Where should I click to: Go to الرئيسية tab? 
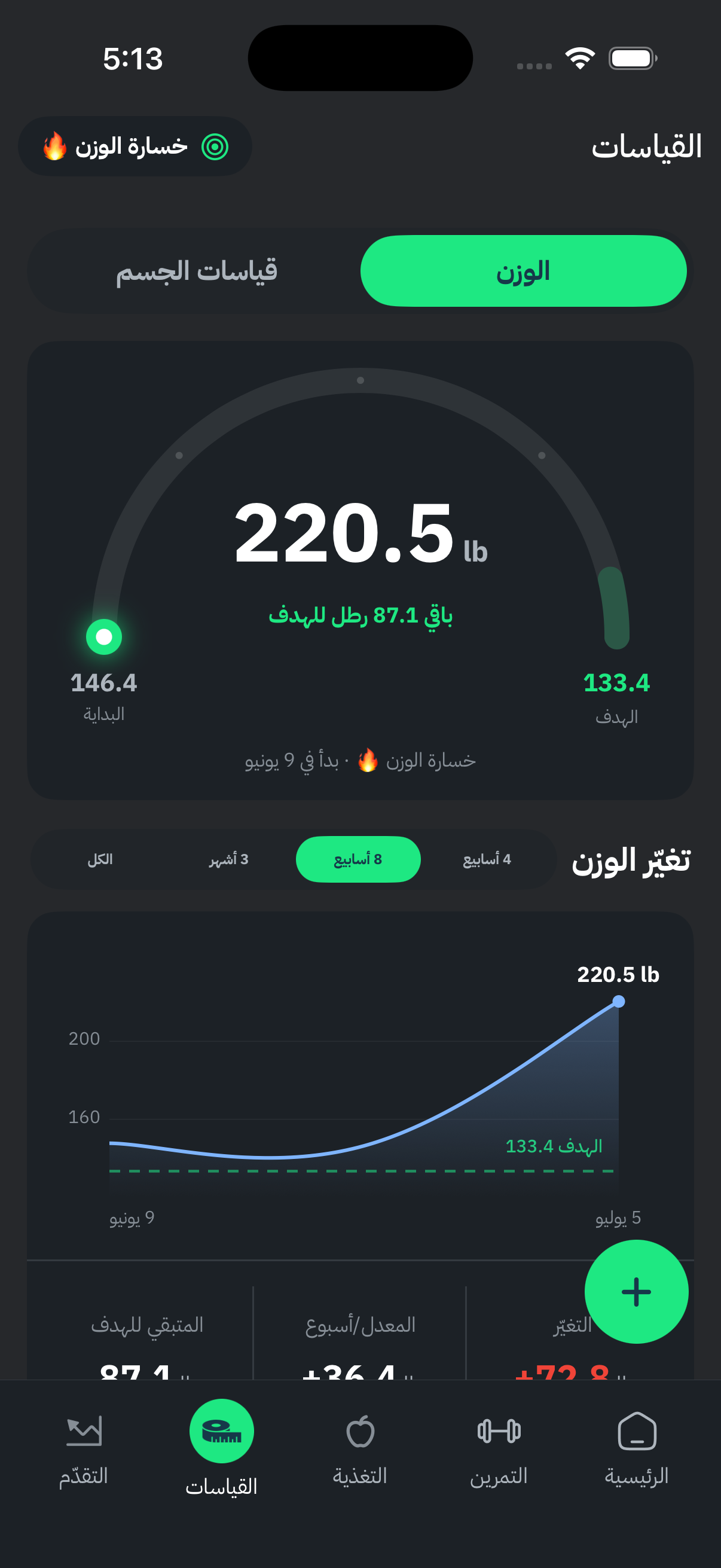click(637, 1448)
